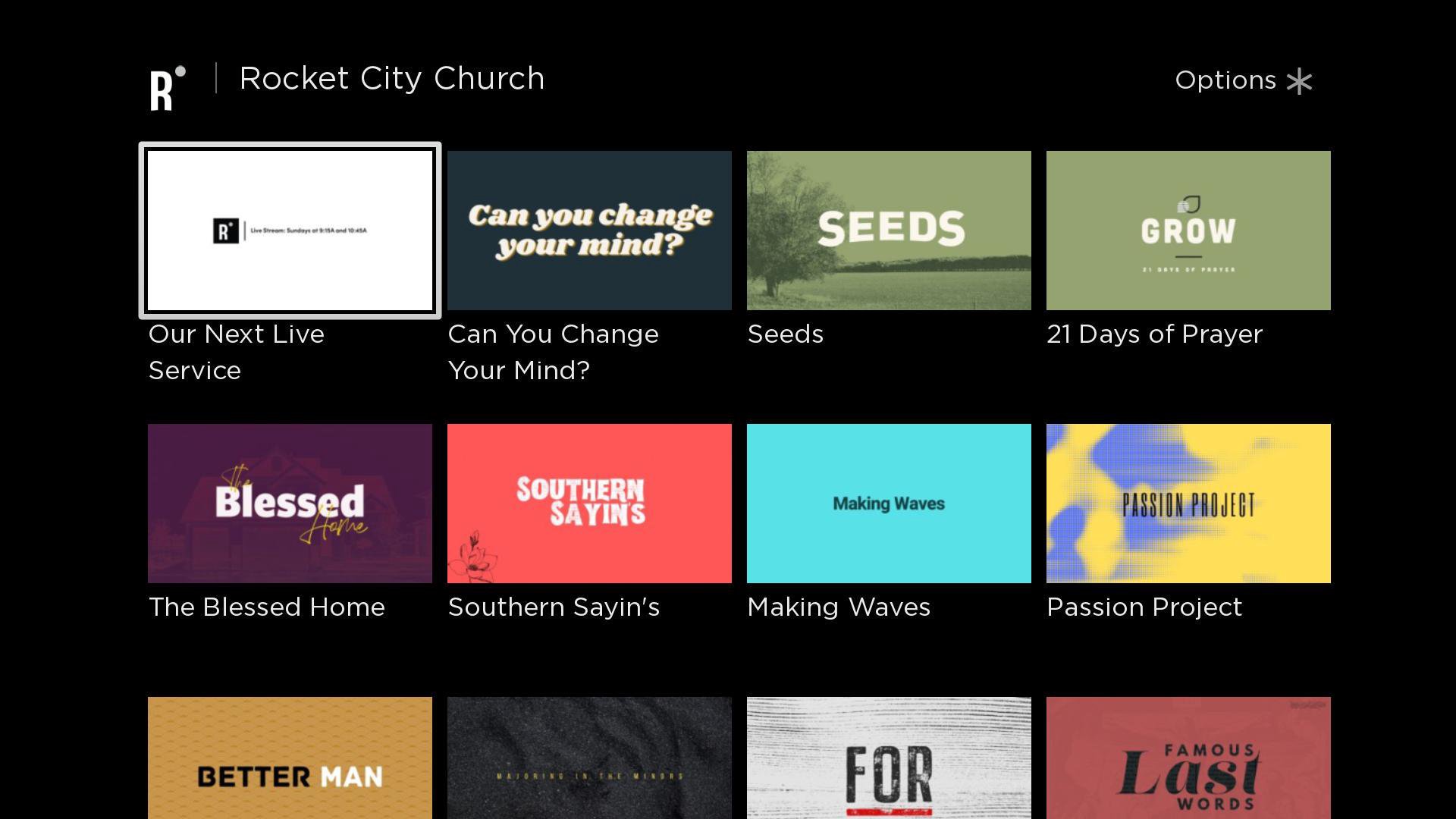Open Majoring in the Minors tile

tap(589, 758)
